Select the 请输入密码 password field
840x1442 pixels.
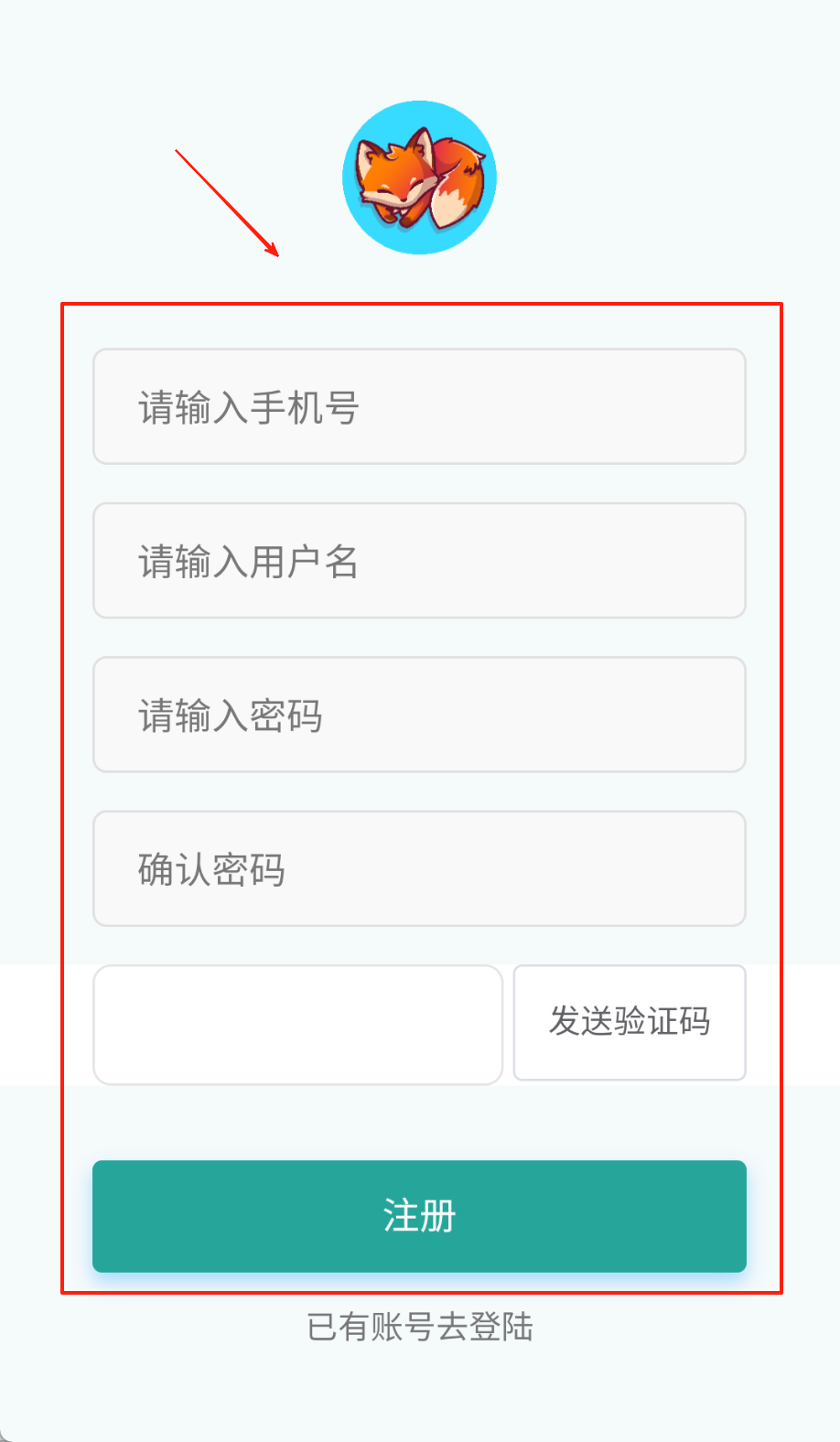click(419, 715)
